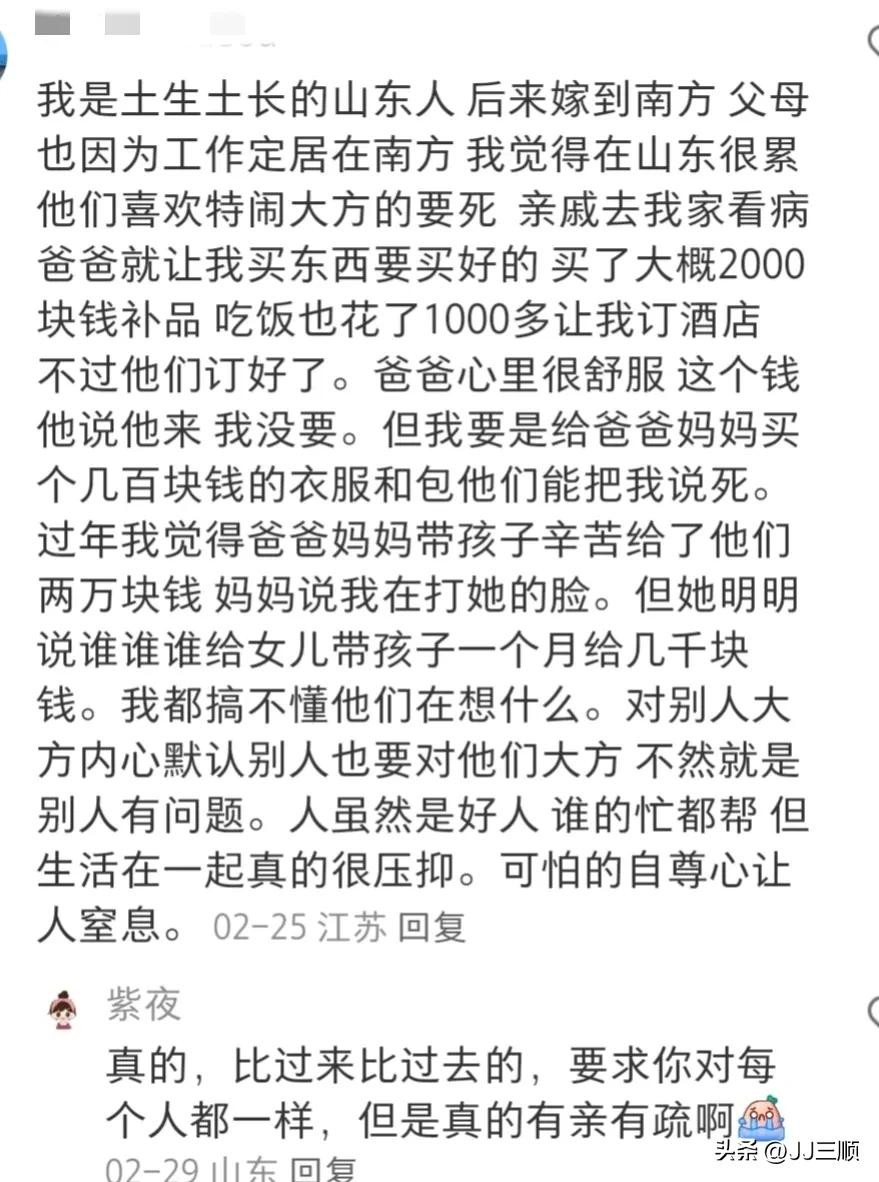Tap the username 紫夜
The height and width of the screenshot is (1182, 879).
tap(144, 1004)
